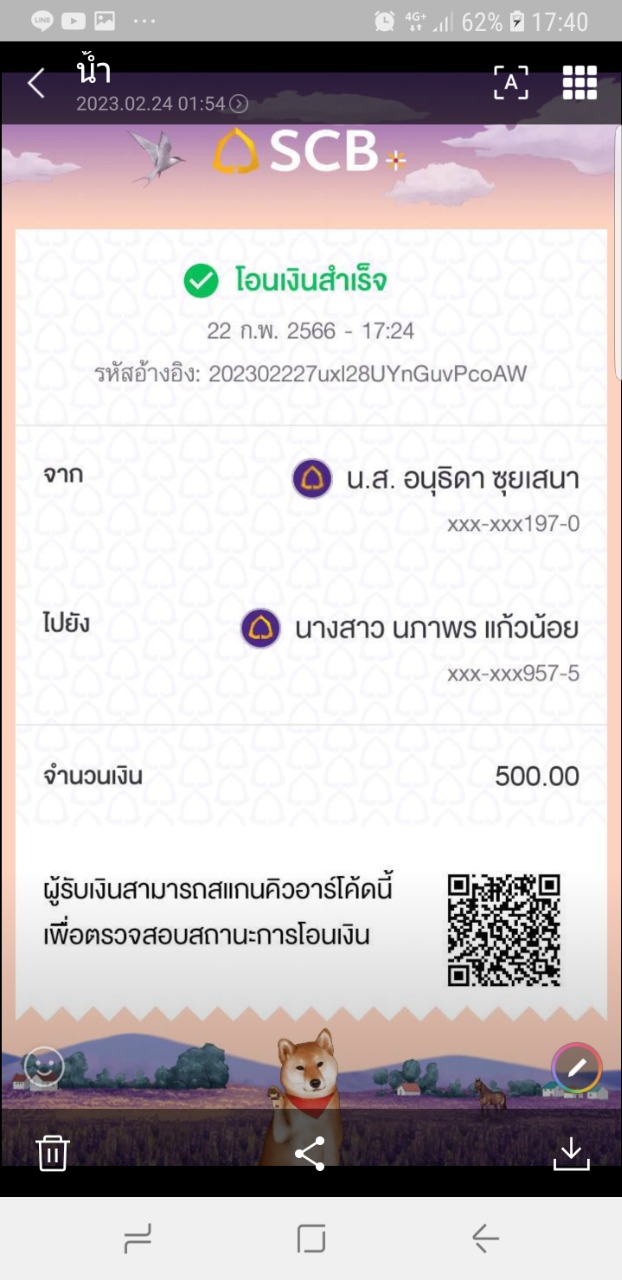Share this transfer slip image
This screenshot has width=622, height=1280.
coord(310,1153)
